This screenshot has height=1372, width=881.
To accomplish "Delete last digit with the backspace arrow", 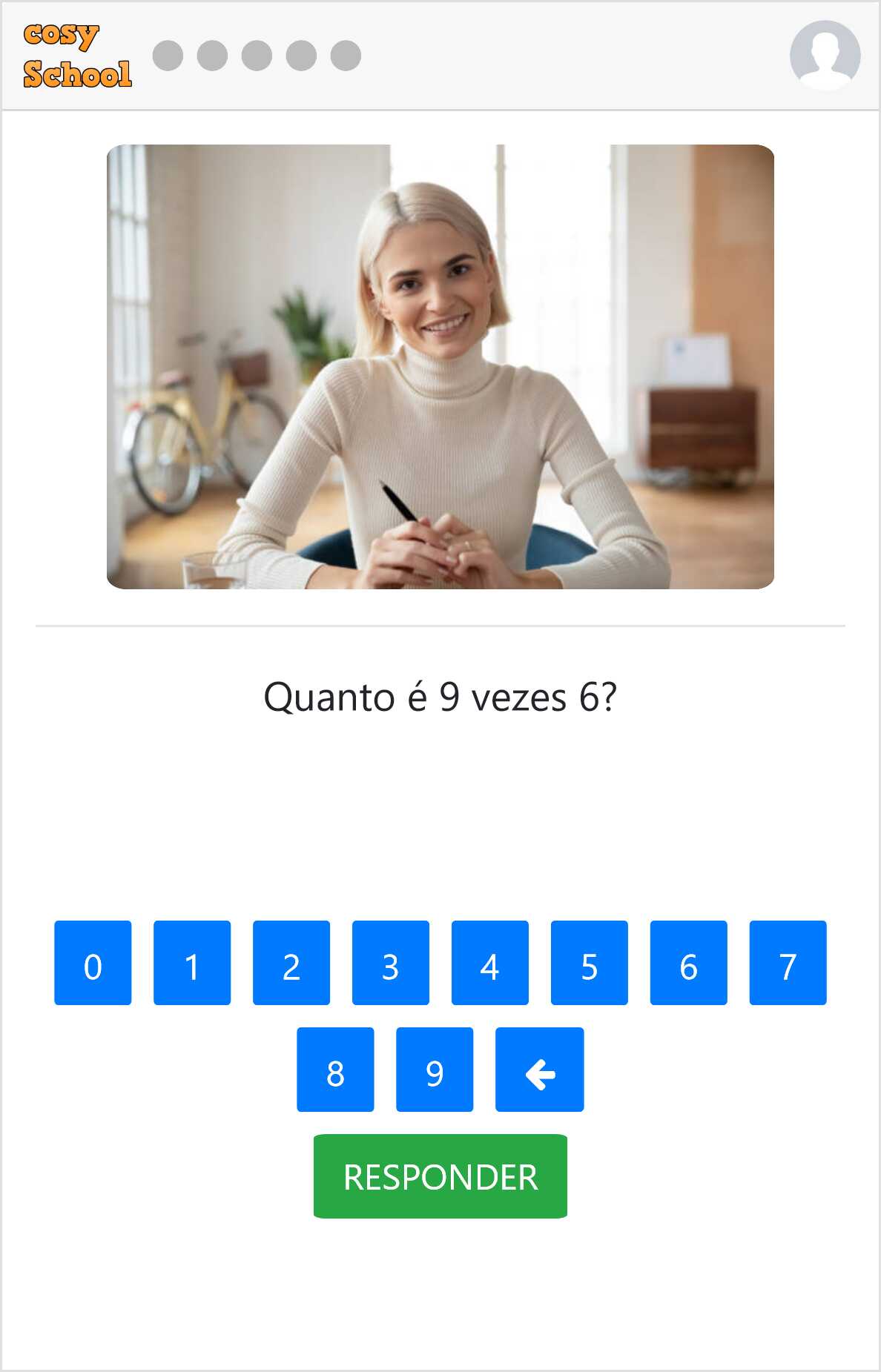I will [539, 1070].
